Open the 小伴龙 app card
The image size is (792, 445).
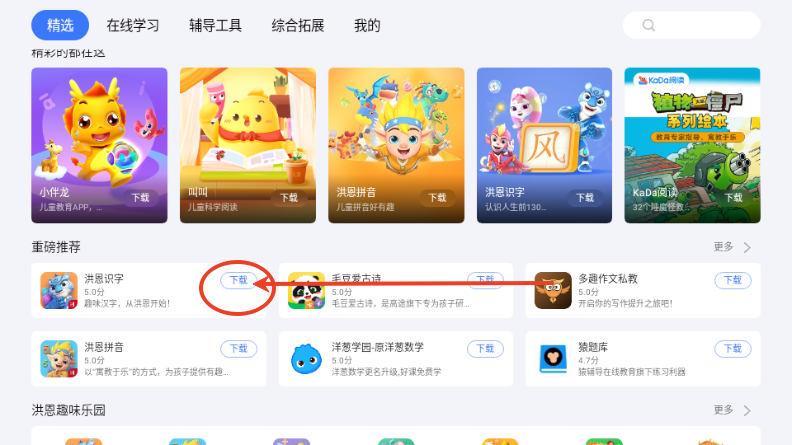[x=99, y=145]
